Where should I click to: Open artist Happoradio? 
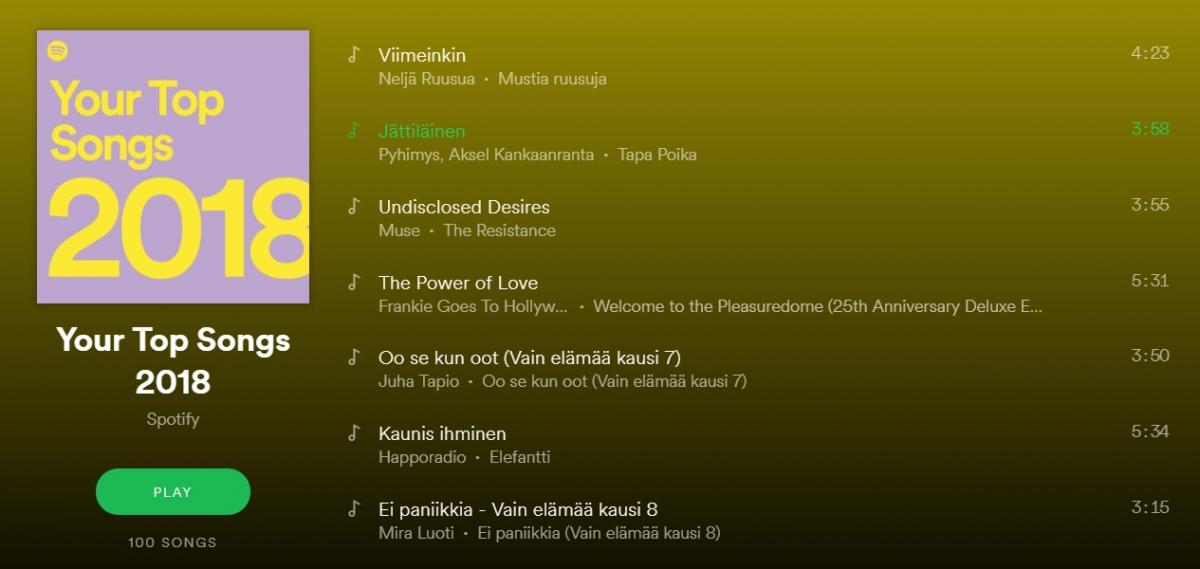[421, 458]
